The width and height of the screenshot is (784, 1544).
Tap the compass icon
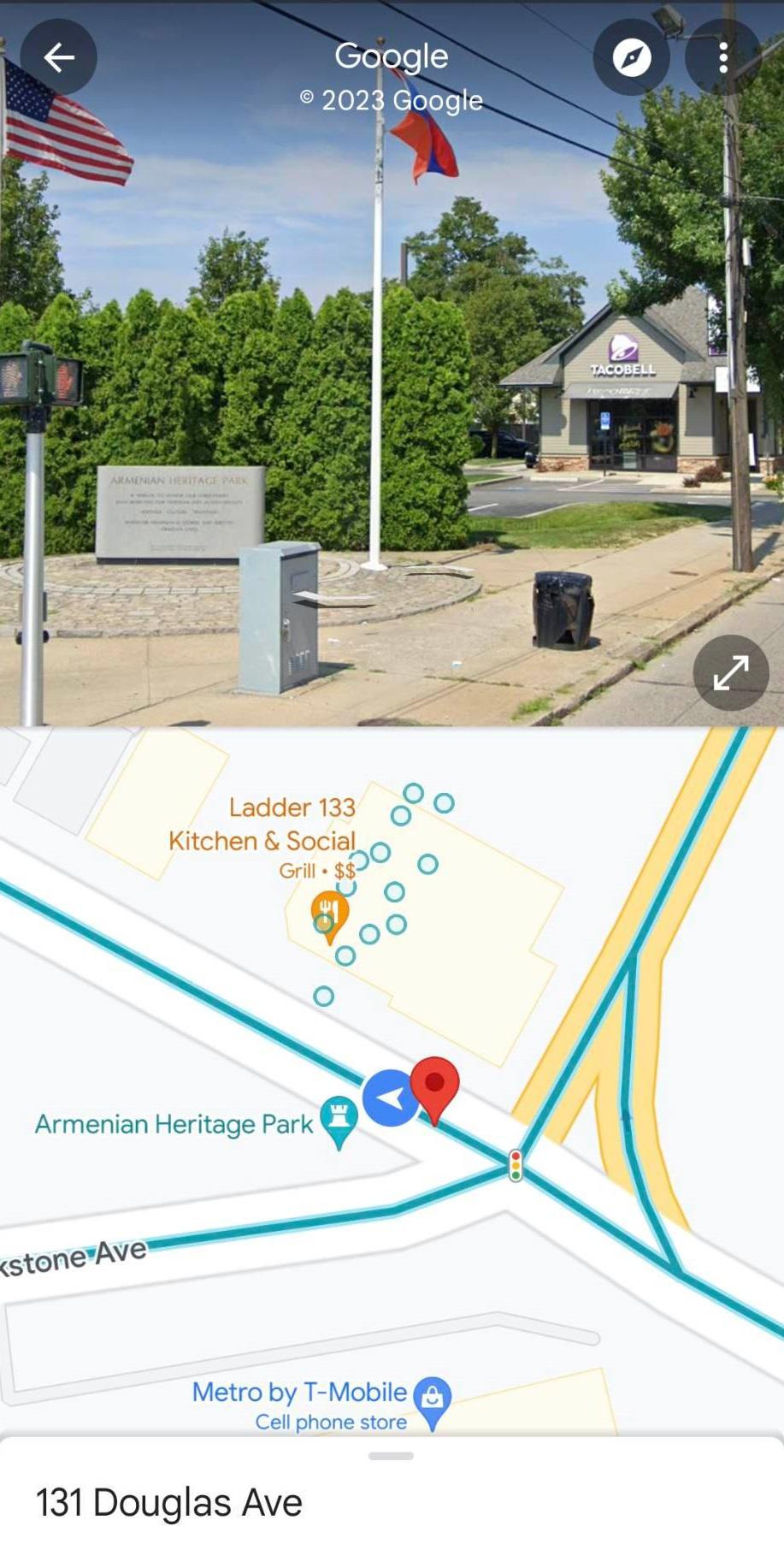coord(632,58)
